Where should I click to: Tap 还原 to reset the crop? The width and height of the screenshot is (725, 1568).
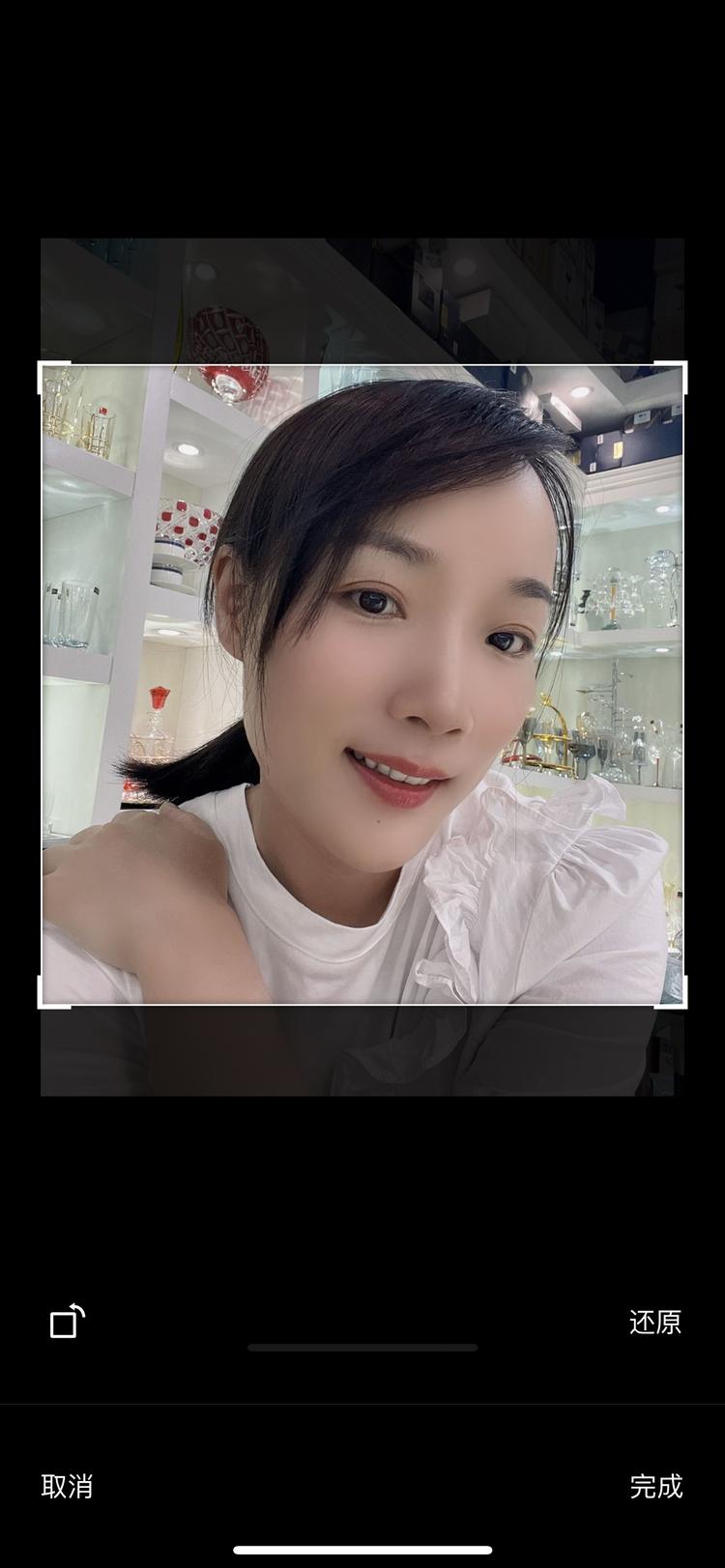point(655,1322)
